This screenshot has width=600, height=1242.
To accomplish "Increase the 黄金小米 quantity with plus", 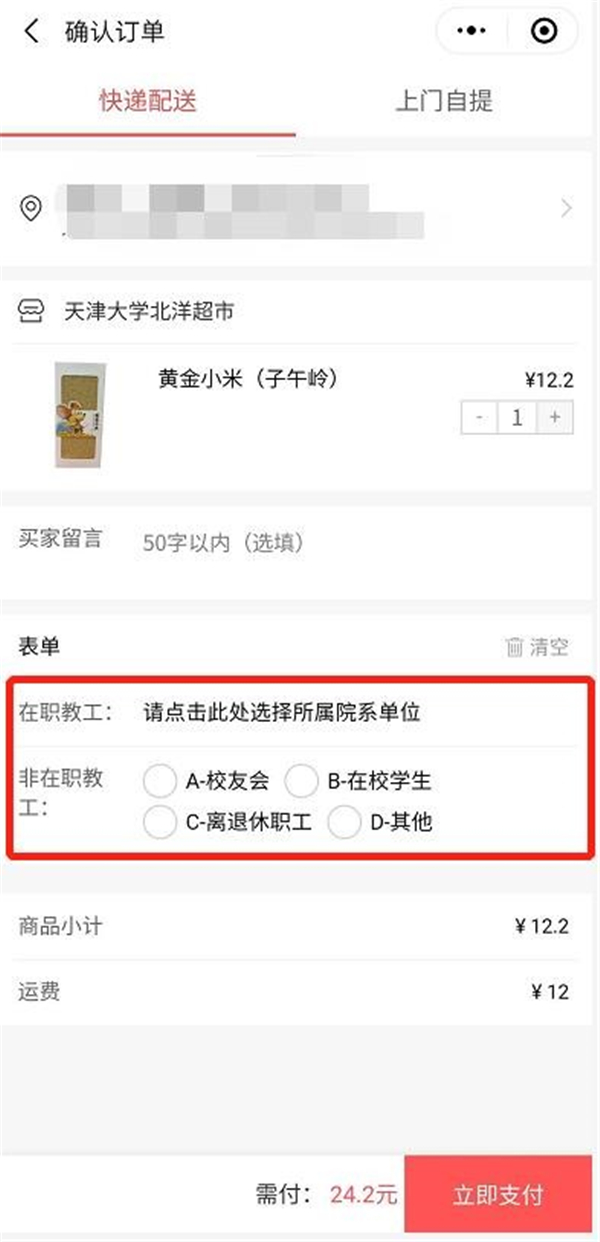I will [x=554, y=418].
